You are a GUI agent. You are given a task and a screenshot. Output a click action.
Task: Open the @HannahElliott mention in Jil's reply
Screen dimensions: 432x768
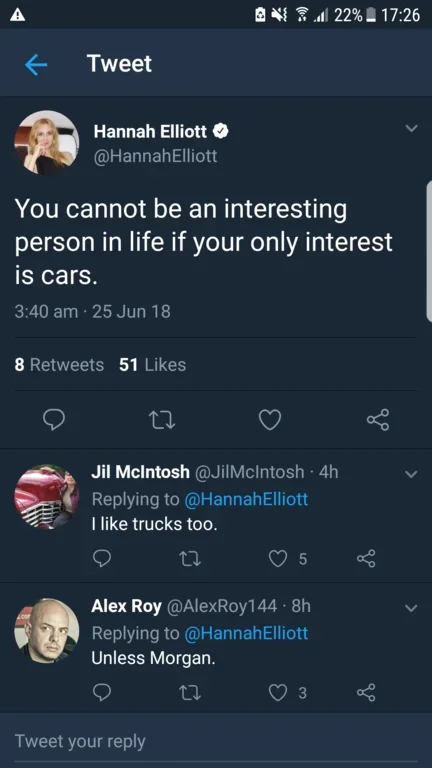246,499
